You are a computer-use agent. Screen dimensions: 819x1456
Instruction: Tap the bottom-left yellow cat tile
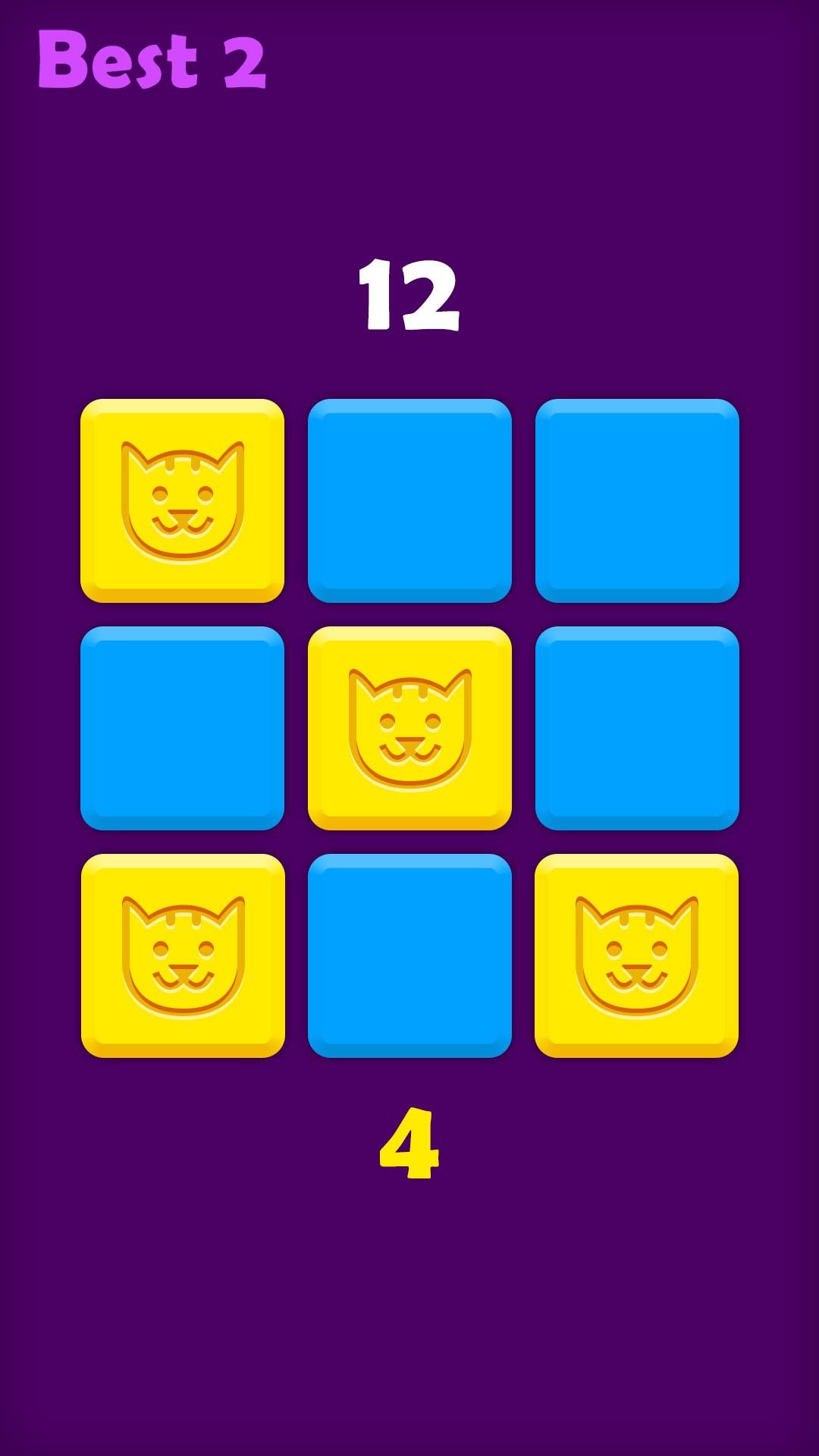coord(182,955)
